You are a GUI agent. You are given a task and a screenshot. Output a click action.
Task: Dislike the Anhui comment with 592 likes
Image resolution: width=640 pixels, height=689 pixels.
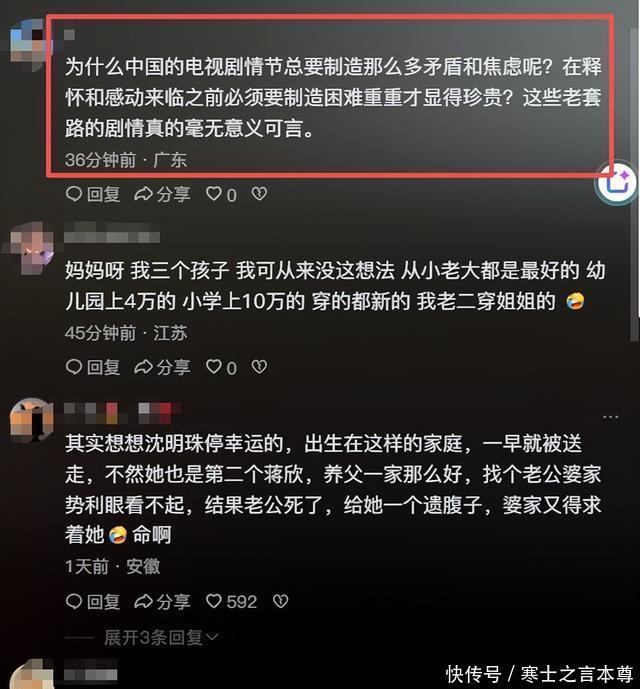[281, 602]
